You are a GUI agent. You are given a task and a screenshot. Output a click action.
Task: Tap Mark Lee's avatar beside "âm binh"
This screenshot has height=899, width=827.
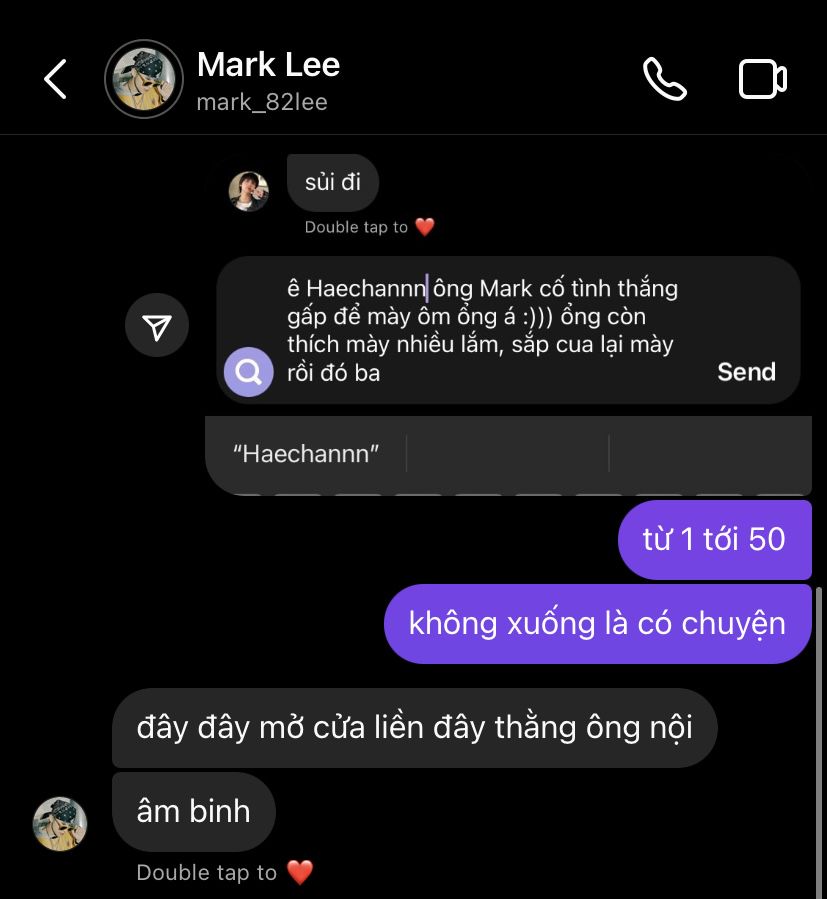(60, 824)
